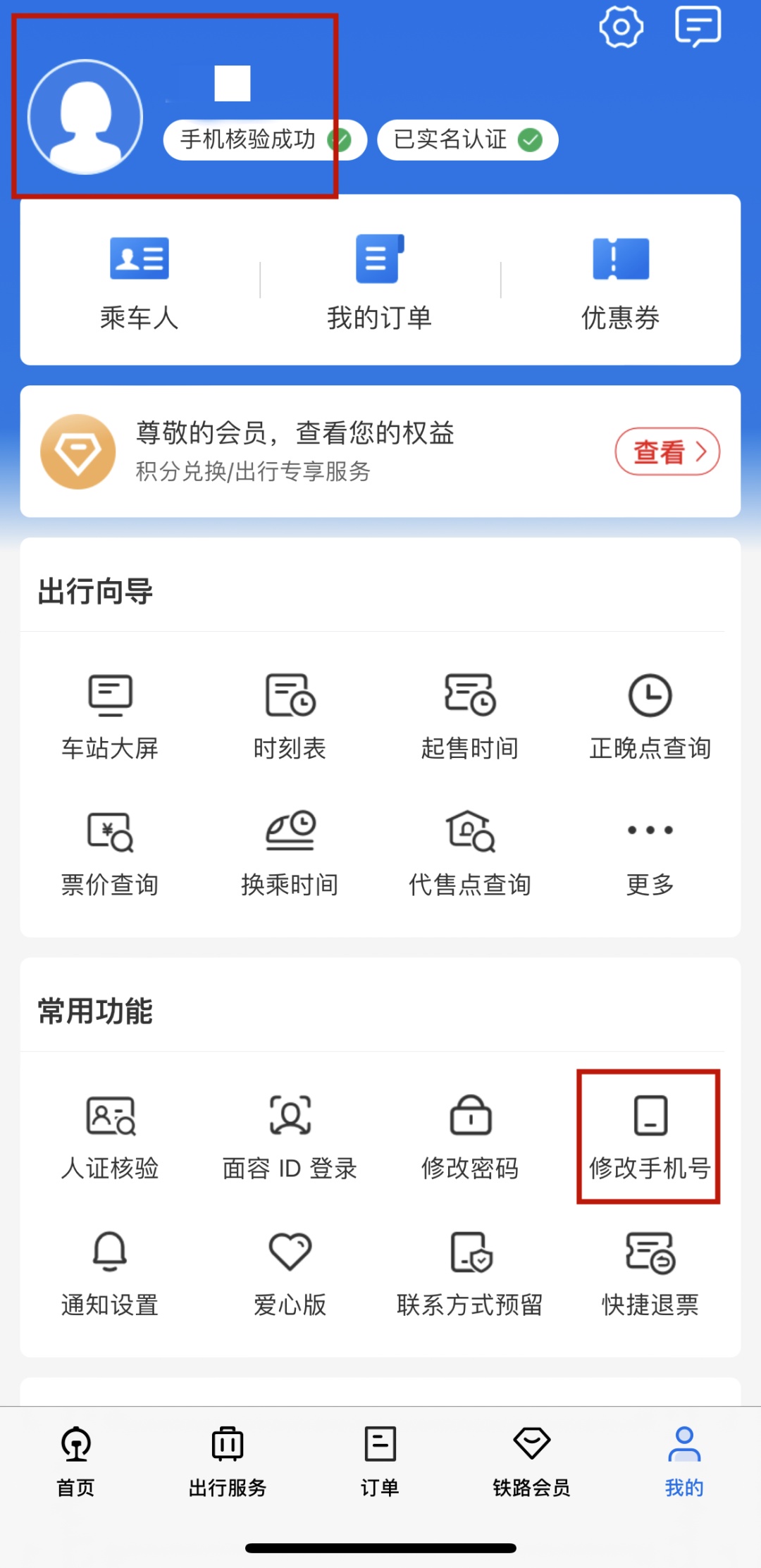Open 通知设置 notification settings
Image resolution: width=761 pixels, height=1568 pixels.
[110, 1270]
